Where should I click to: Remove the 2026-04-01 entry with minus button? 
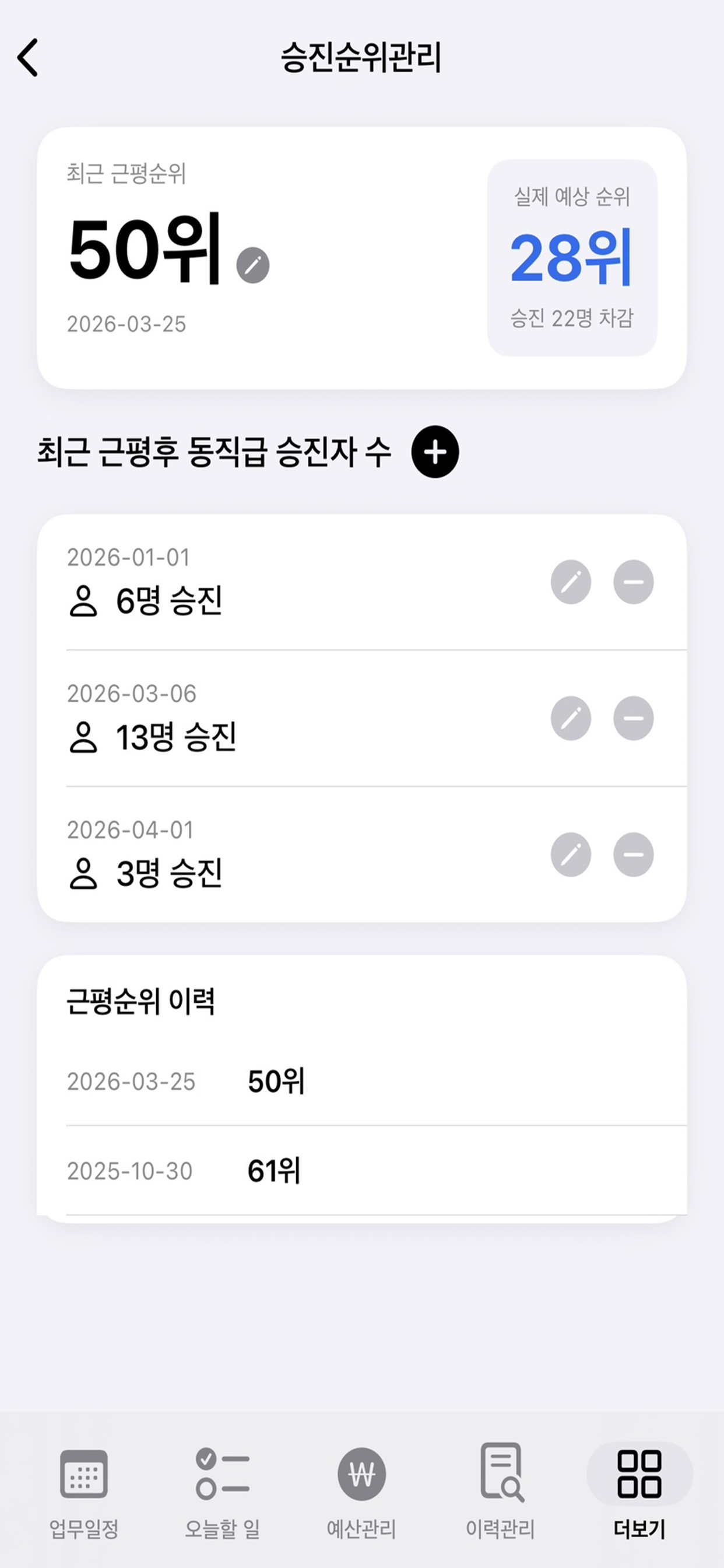click(x=631, y=855)
